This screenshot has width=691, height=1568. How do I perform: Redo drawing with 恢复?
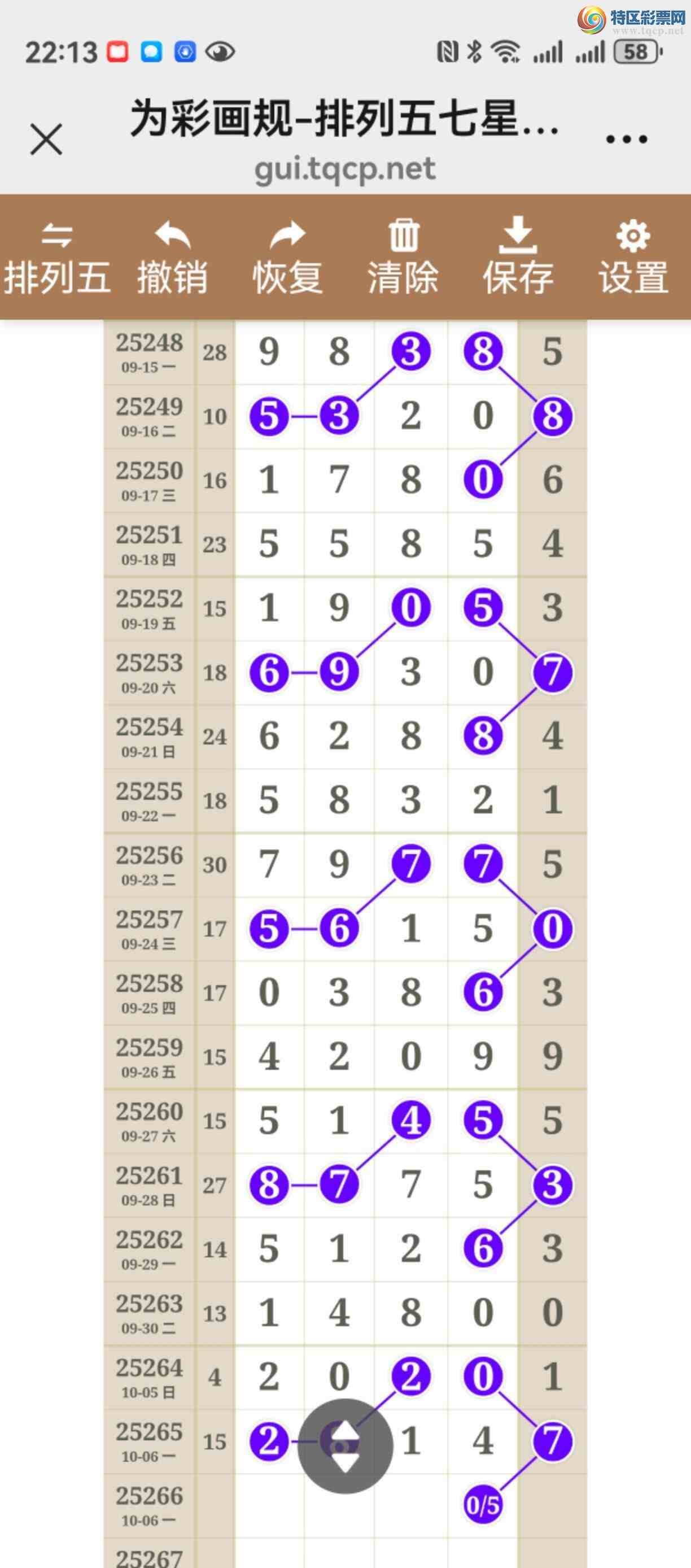(x=288, y=258)
